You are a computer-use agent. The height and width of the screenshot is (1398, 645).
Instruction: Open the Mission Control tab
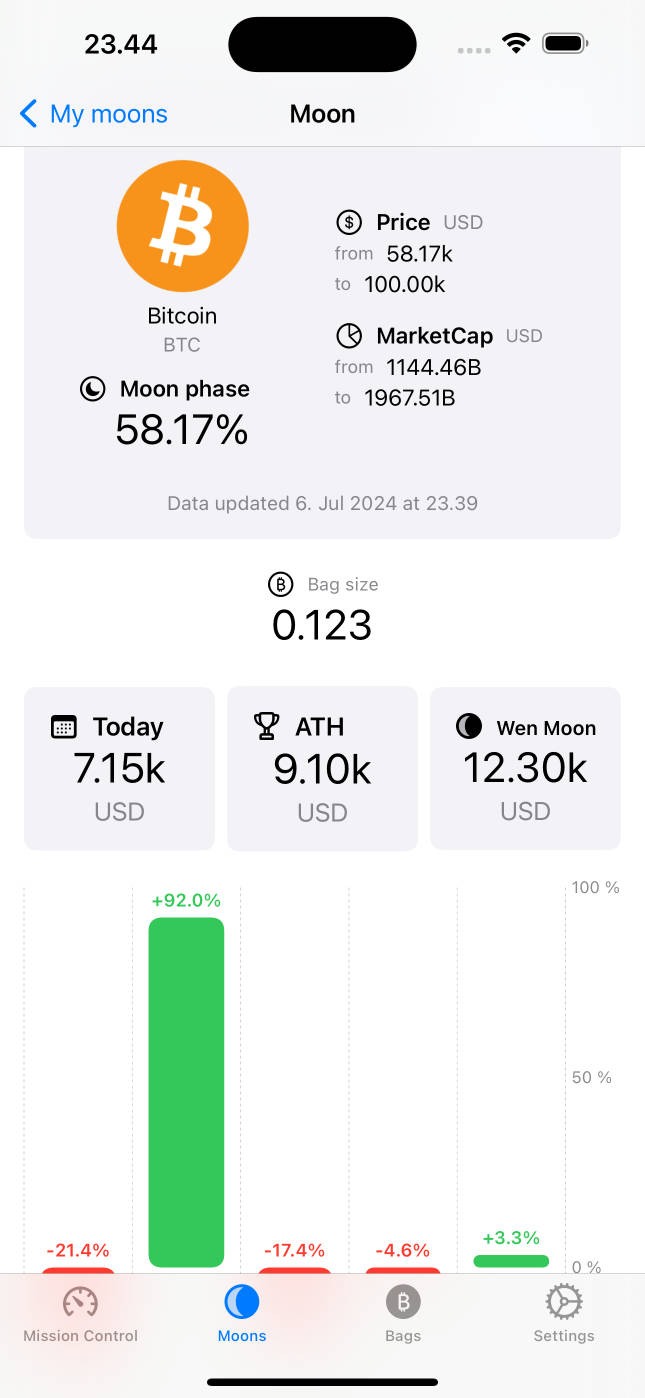(x=80, y=1314)
